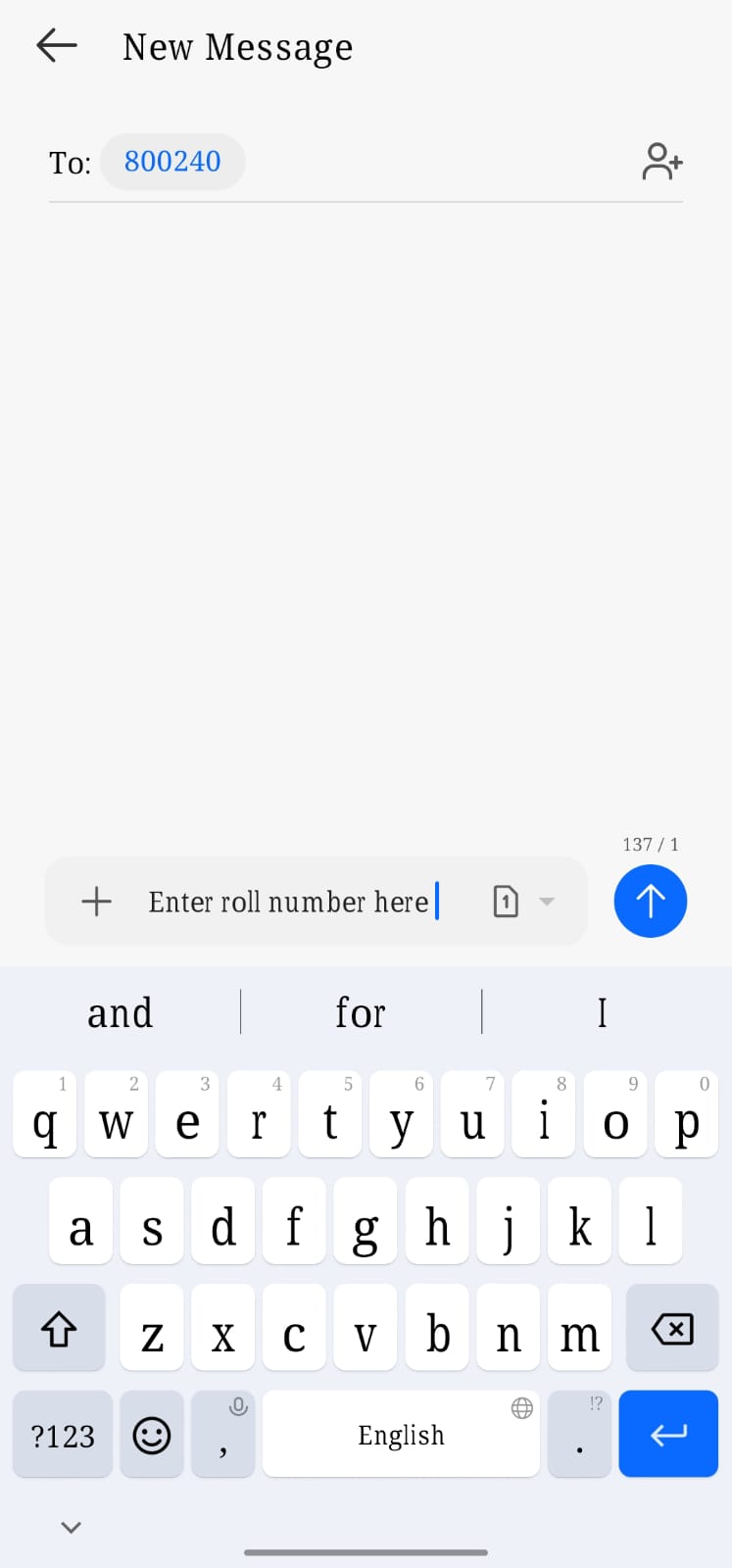Insert the suggestion "for"

pos(361,1012)
